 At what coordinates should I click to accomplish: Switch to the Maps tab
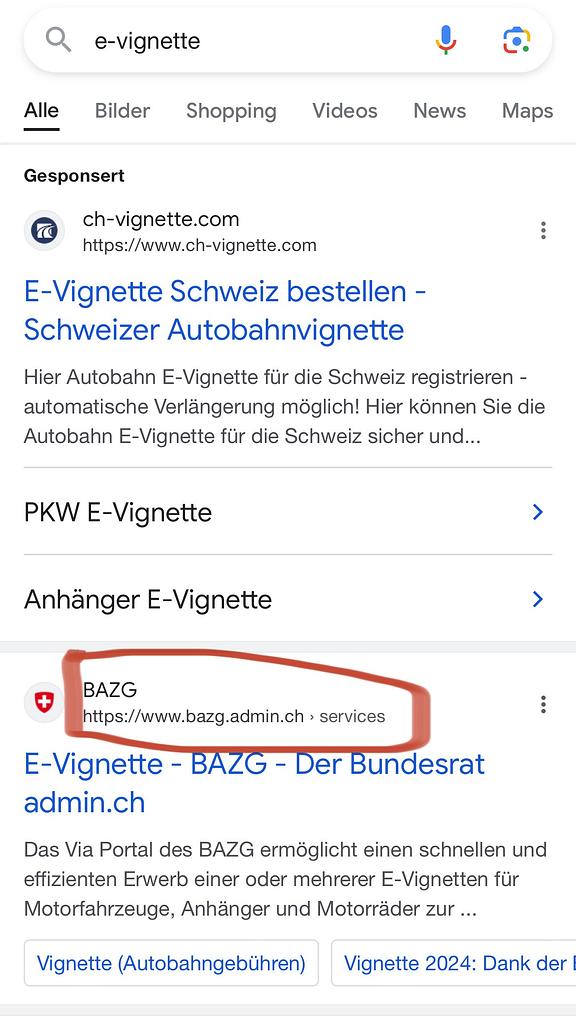(x=527, y=111)
